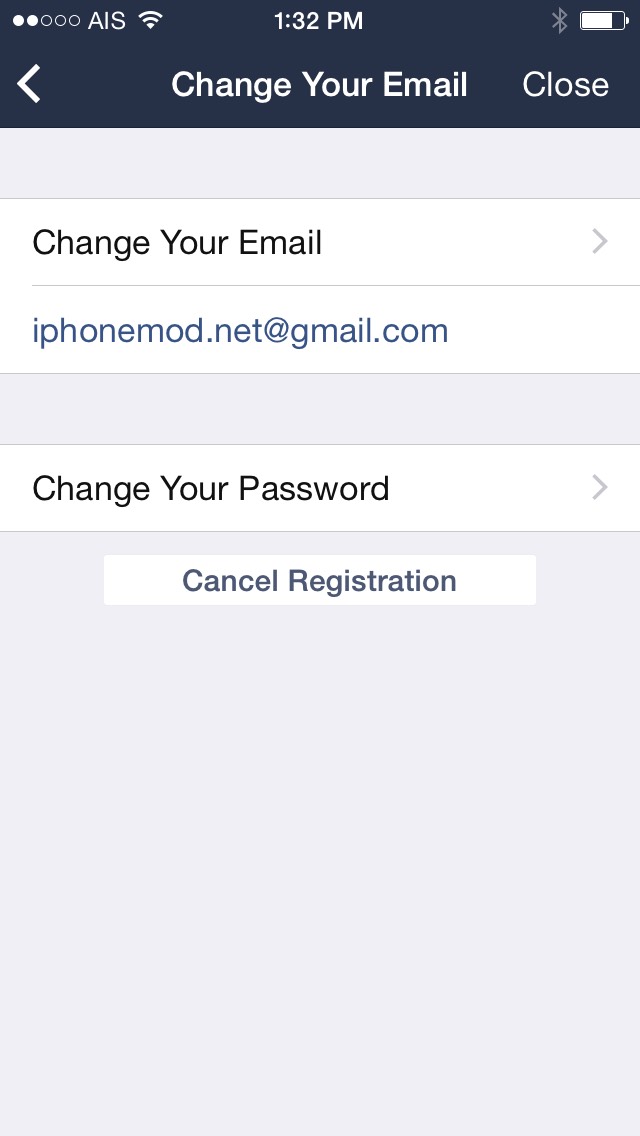This screenshot has width=640, height=1136.
Task: Open the Change Your Password row
Action: (320, 488)
